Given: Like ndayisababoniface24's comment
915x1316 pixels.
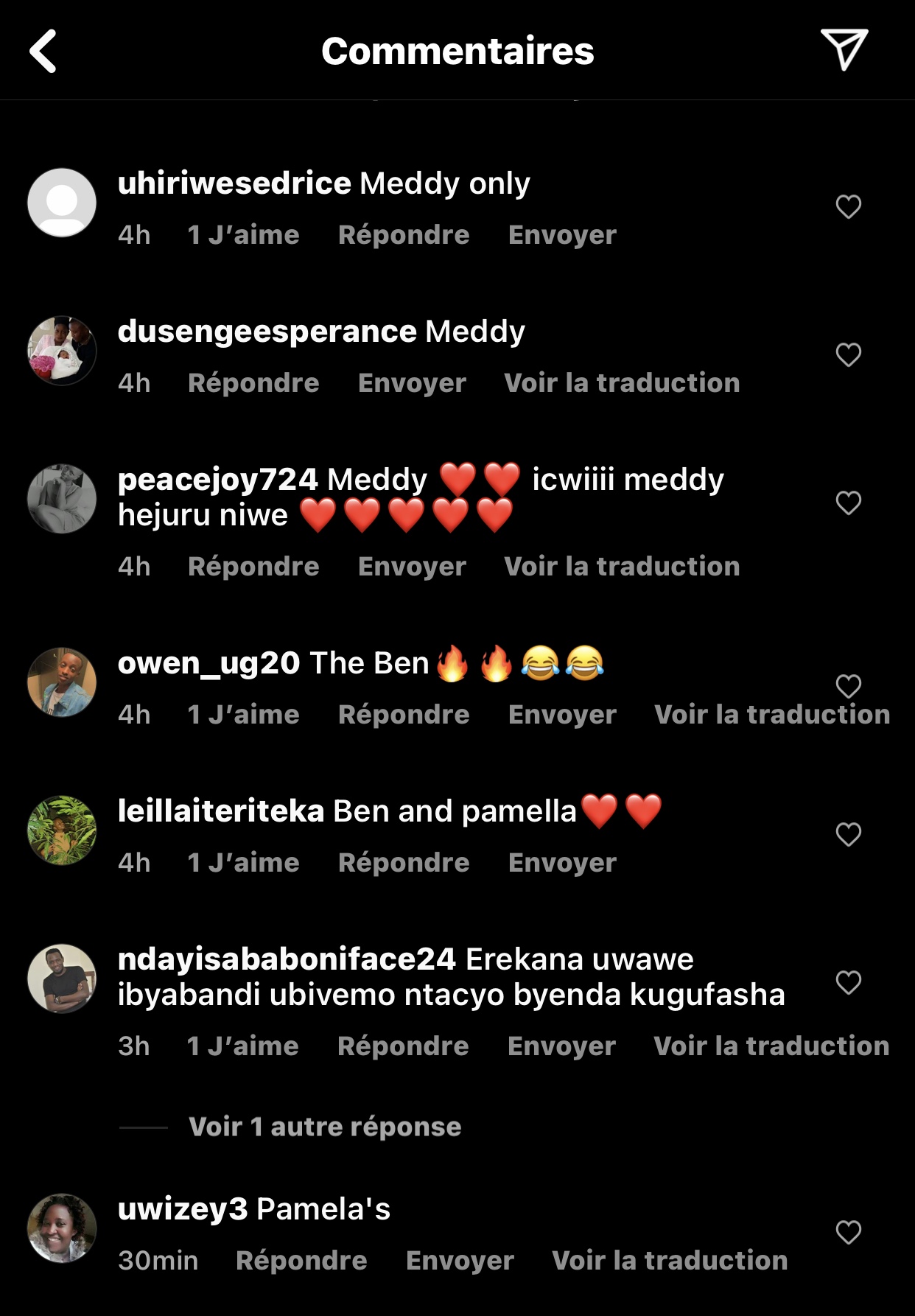Looking at the screenshot, I should (848, 983).
